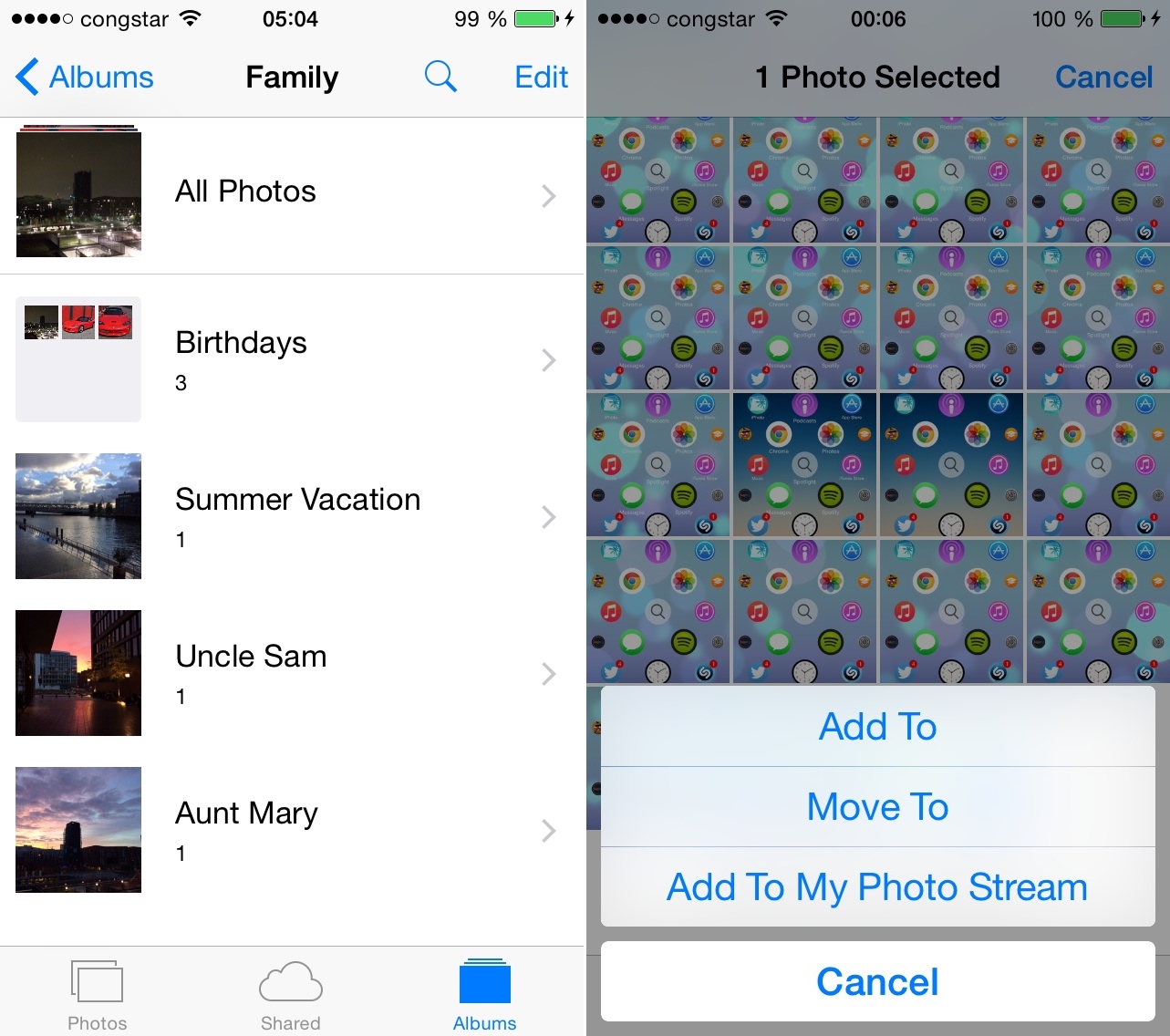Select Add To My Photo Stream

coord(877,887)
